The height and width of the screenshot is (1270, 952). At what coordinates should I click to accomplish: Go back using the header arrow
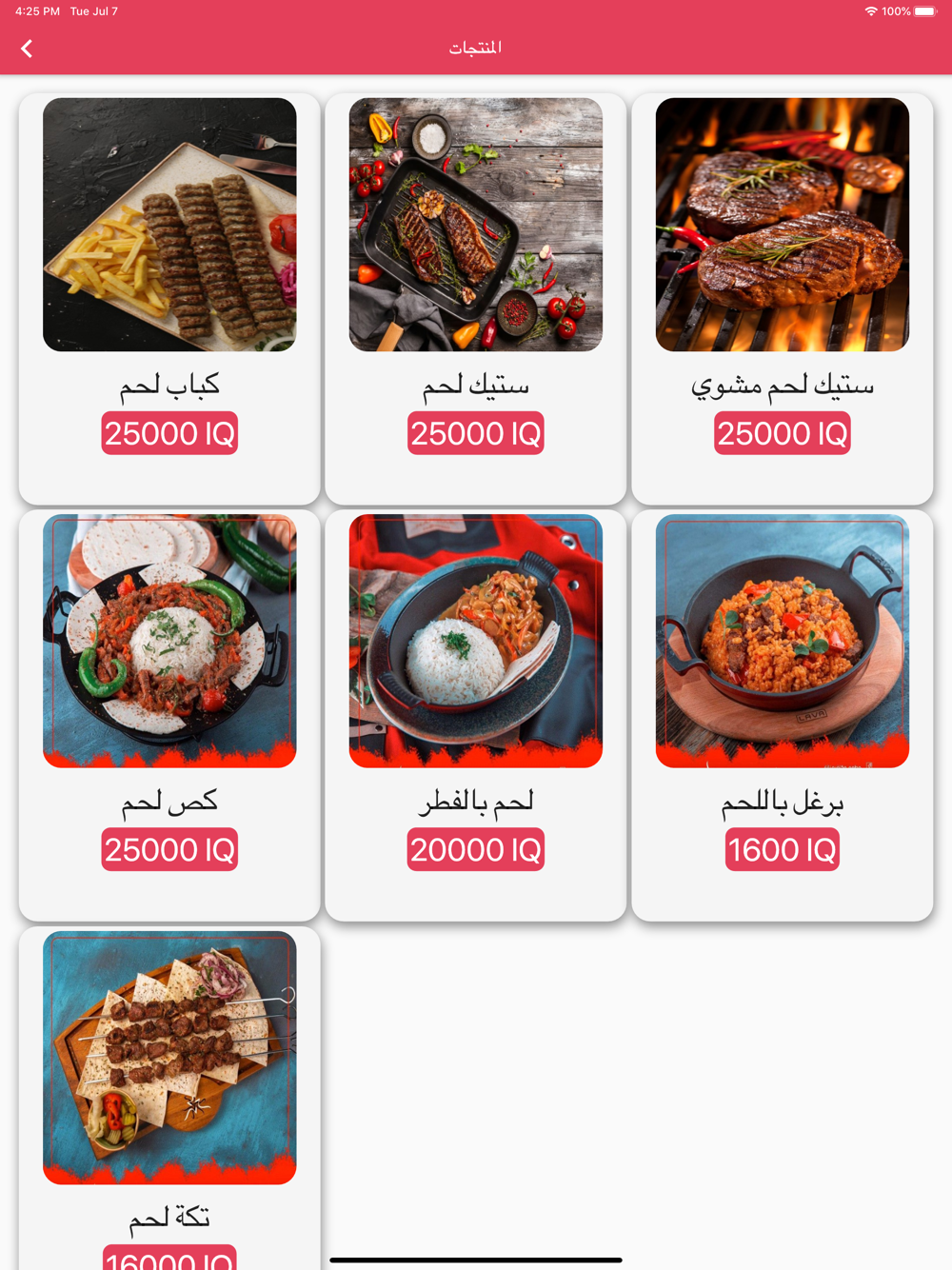tap(27, 49)
